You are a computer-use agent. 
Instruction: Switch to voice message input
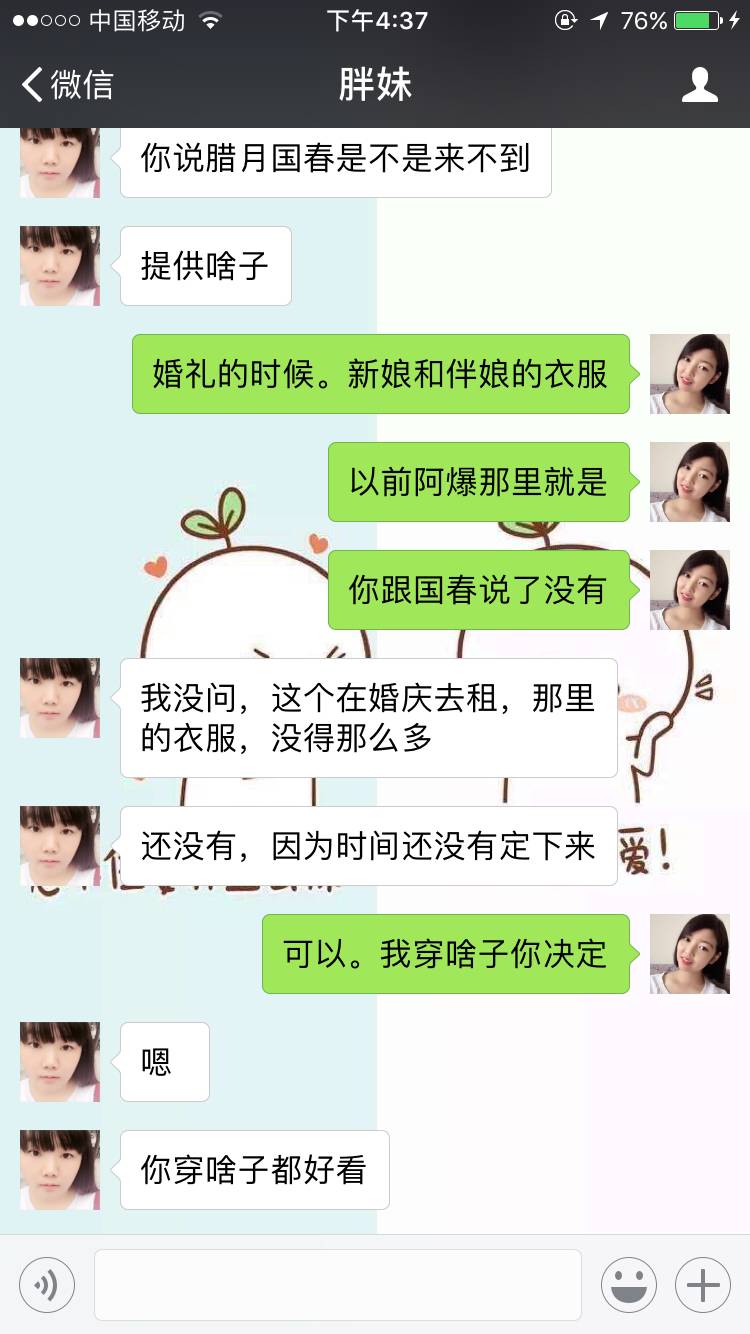[x=47, y=1285]
